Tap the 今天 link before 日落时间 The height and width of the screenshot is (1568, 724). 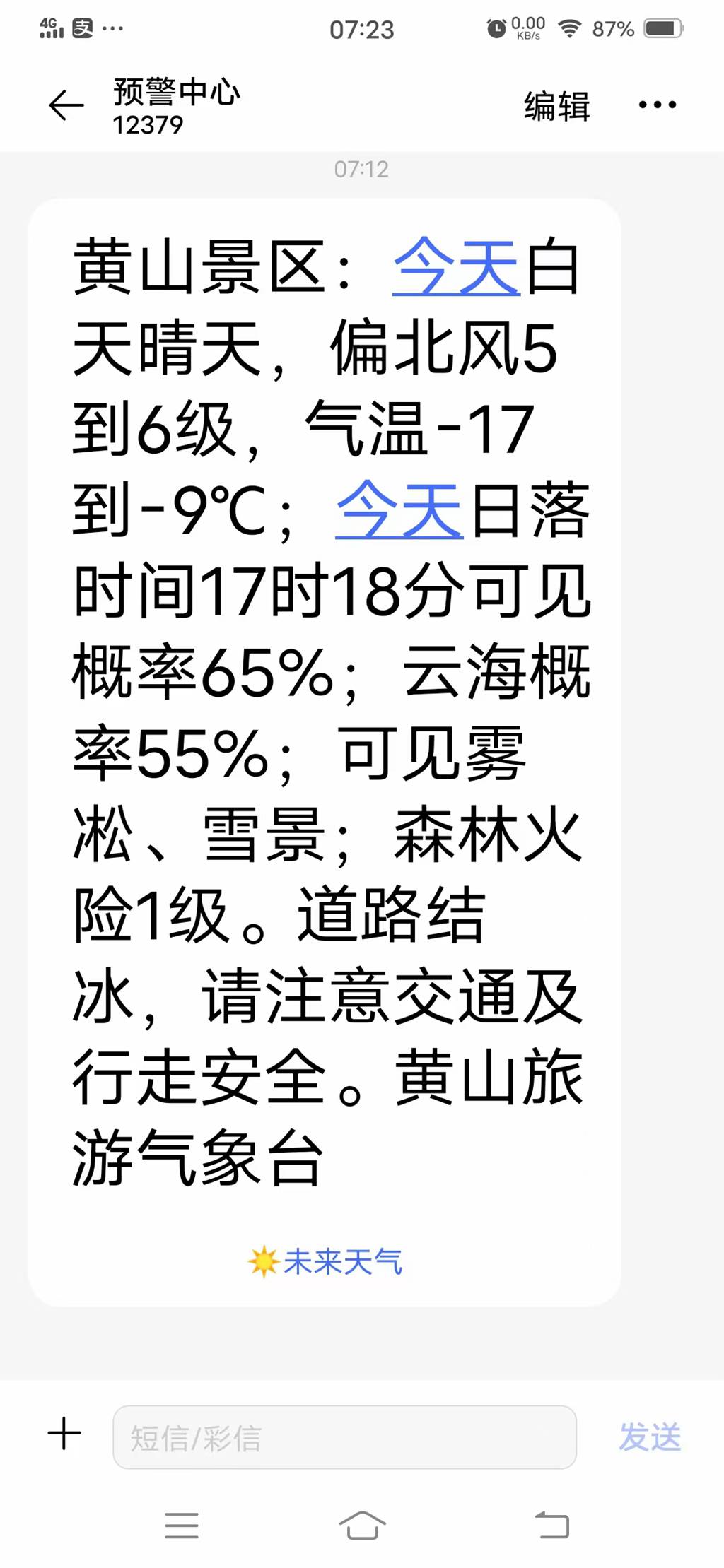point(399,509)
